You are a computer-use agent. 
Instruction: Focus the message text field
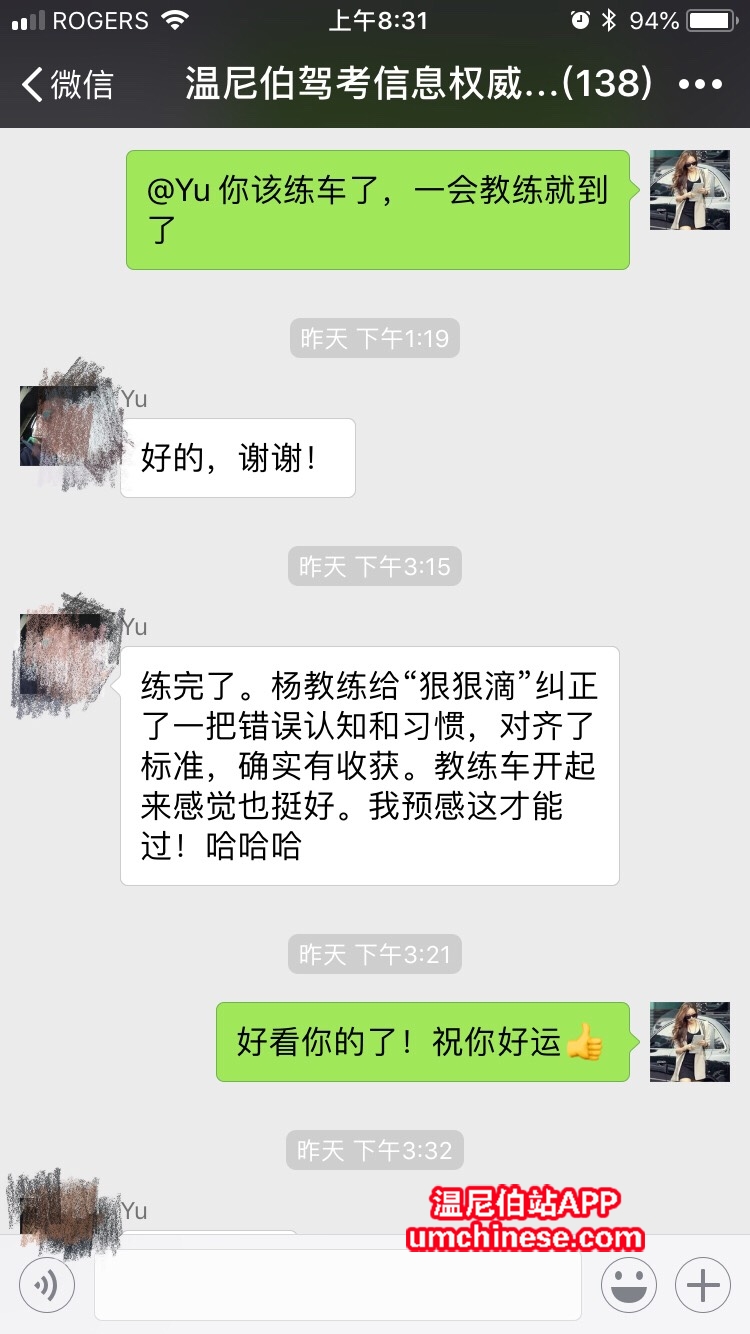[x=338, y=1285]
